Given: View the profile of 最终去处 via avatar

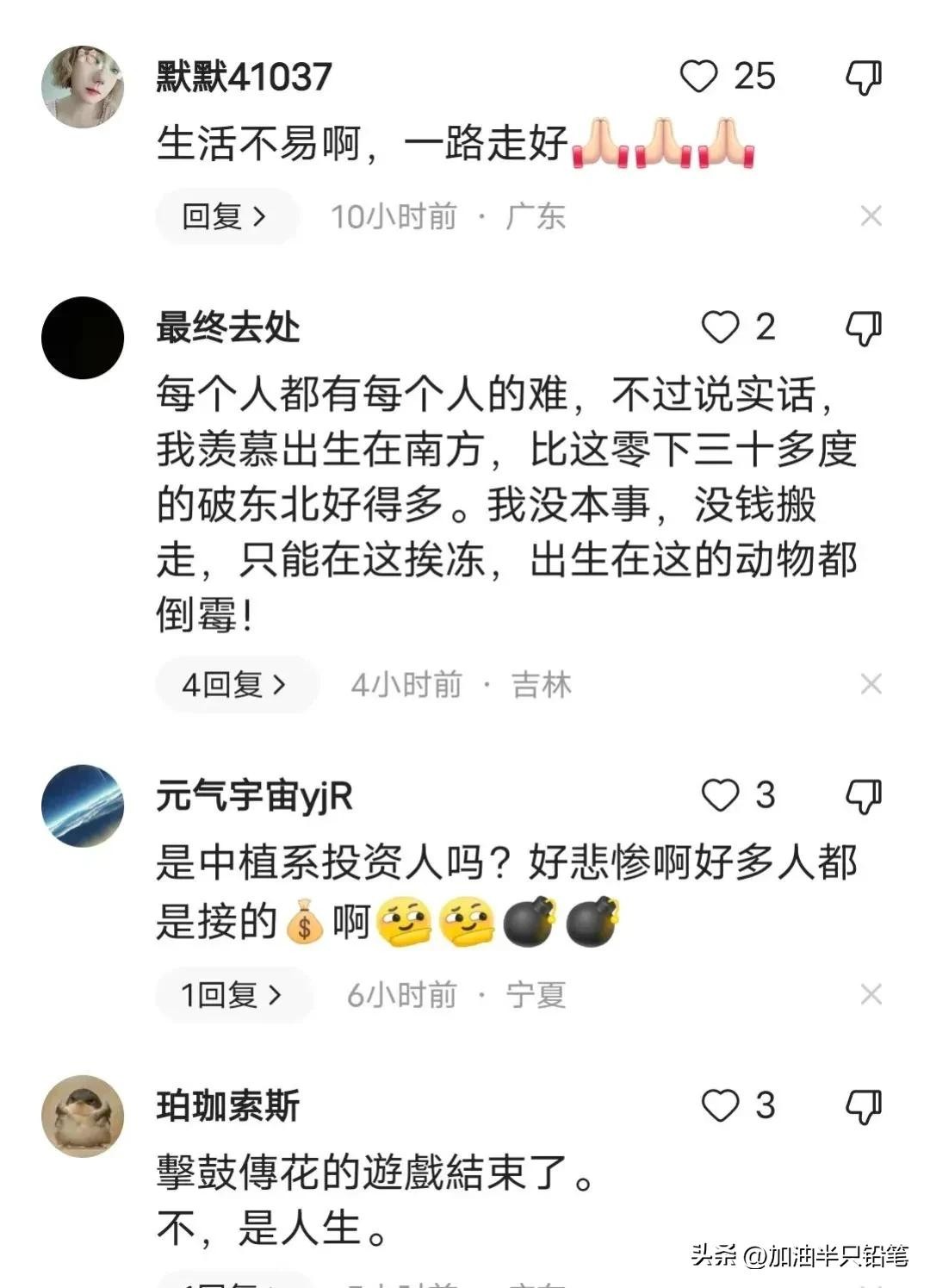Looking at the screenshot, I should point(83,338).
